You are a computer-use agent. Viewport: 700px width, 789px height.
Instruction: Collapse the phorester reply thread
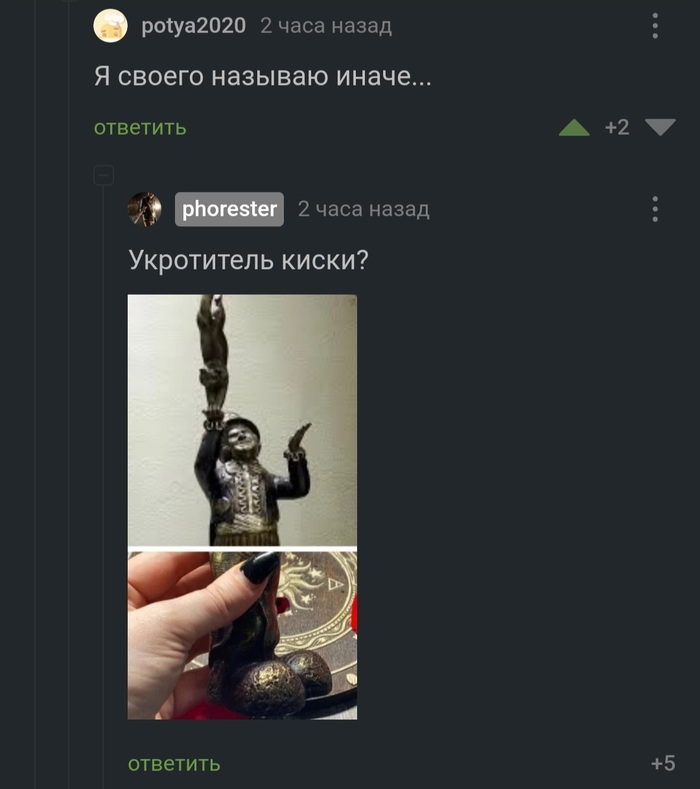click(x=103, y=175)
